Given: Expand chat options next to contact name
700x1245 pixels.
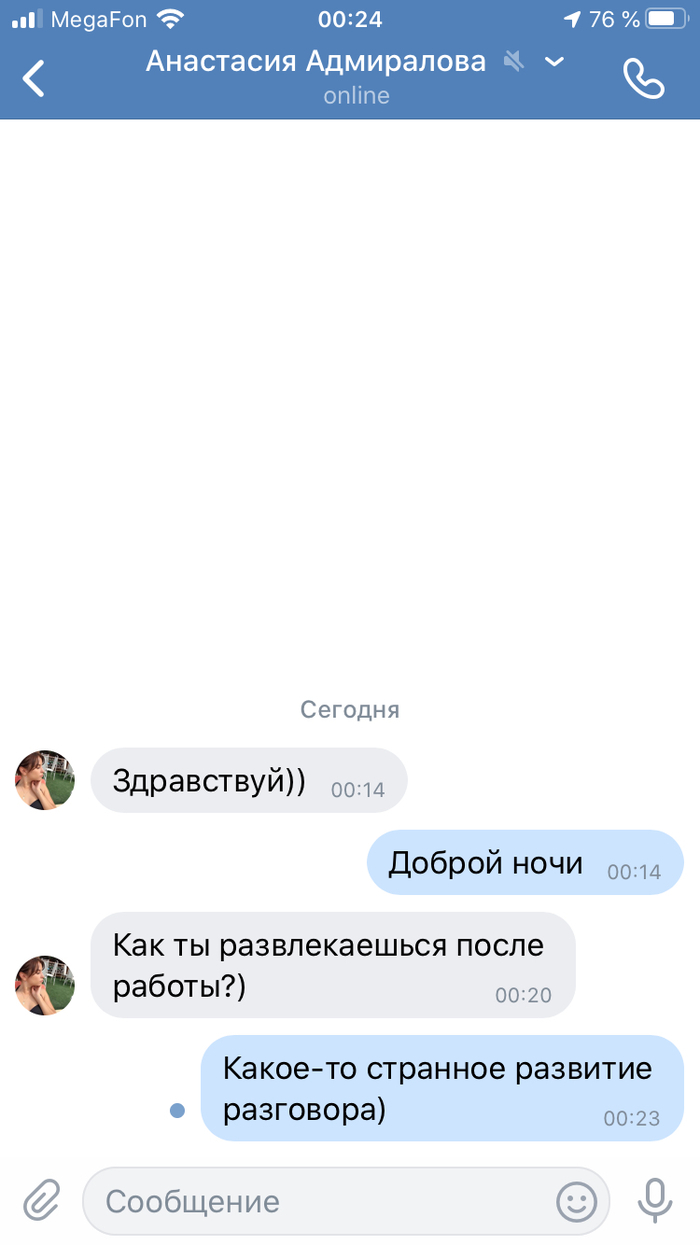Looking at the screenshot, I should 554,62.
